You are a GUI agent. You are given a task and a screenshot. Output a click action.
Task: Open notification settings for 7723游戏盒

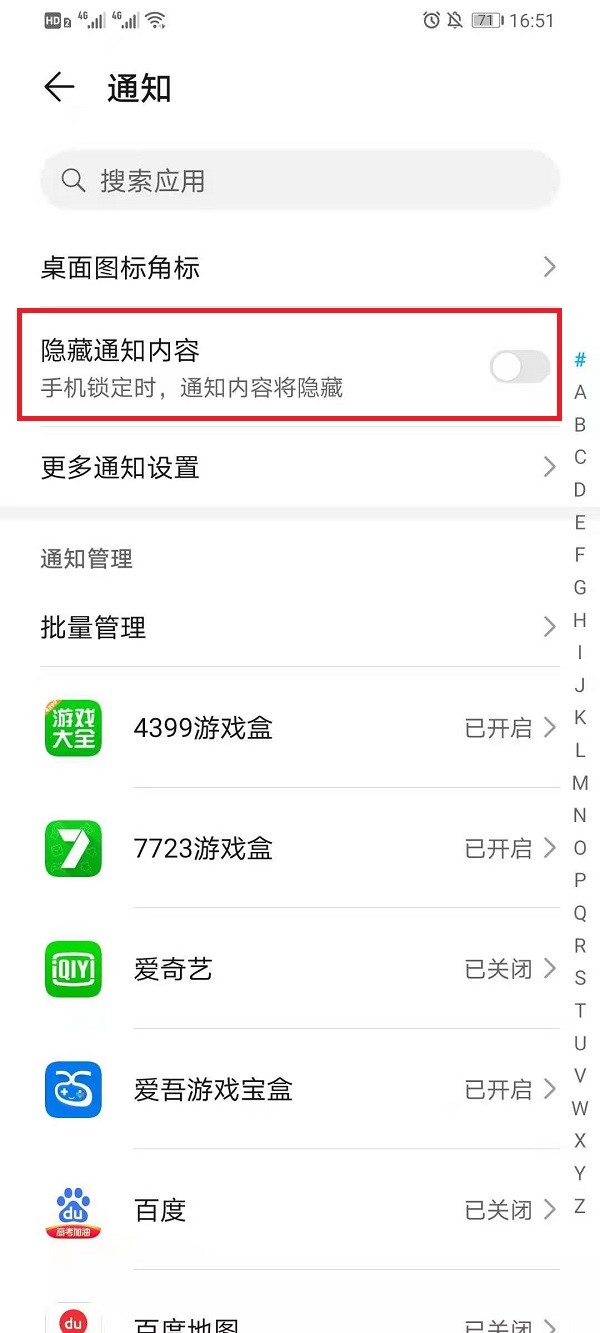pyautogui.click(x=300, y=849)
